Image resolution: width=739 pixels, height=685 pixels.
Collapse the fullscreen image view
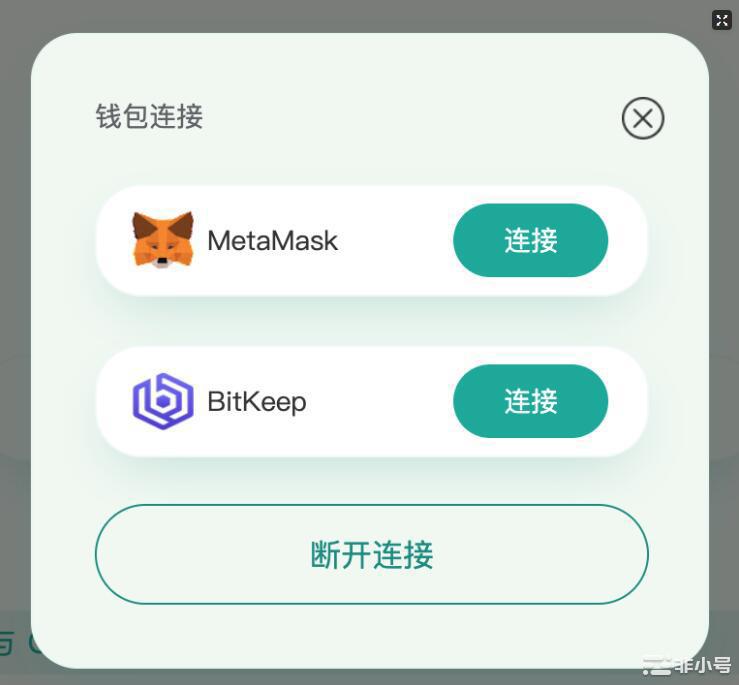point(721,20)
